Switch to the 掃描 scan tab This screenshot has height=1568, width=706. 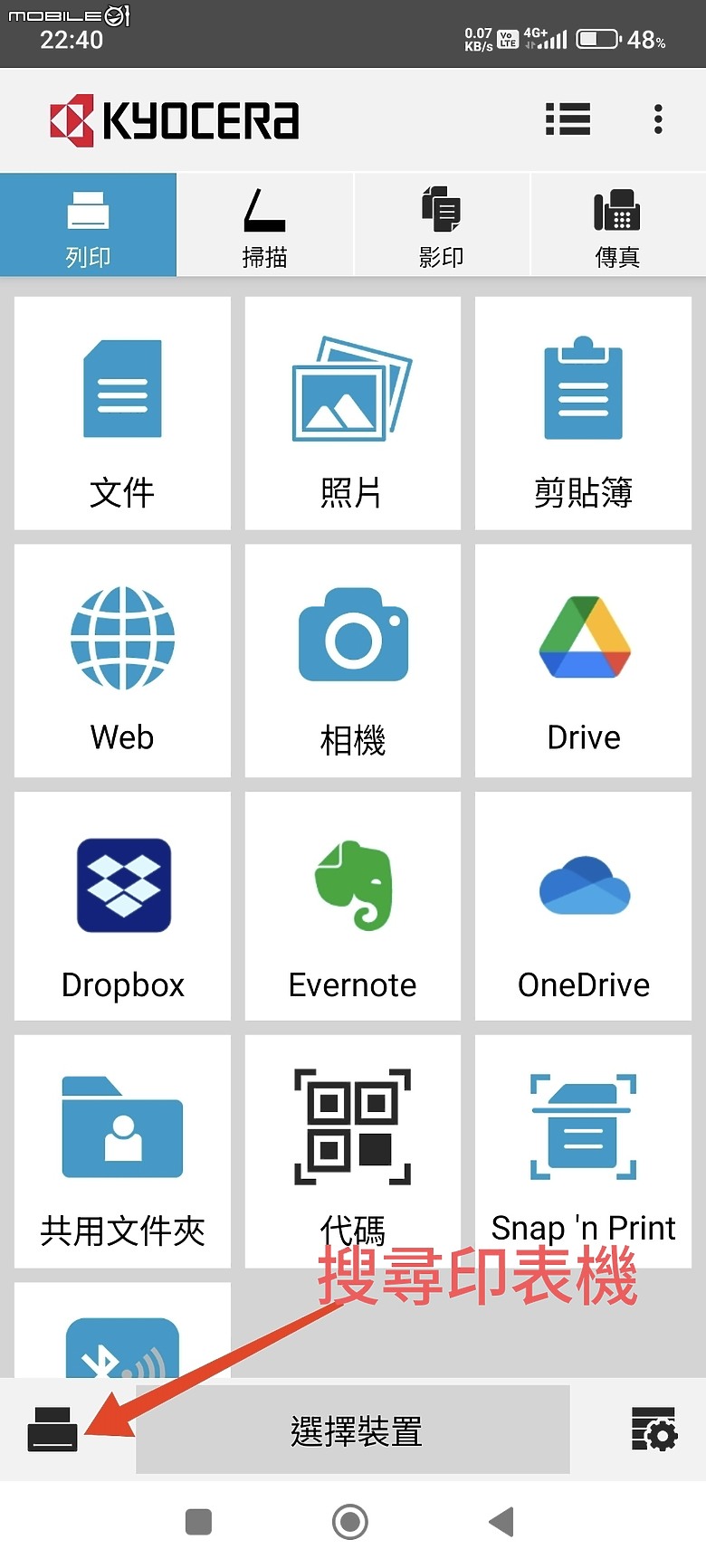click(265, 225)
